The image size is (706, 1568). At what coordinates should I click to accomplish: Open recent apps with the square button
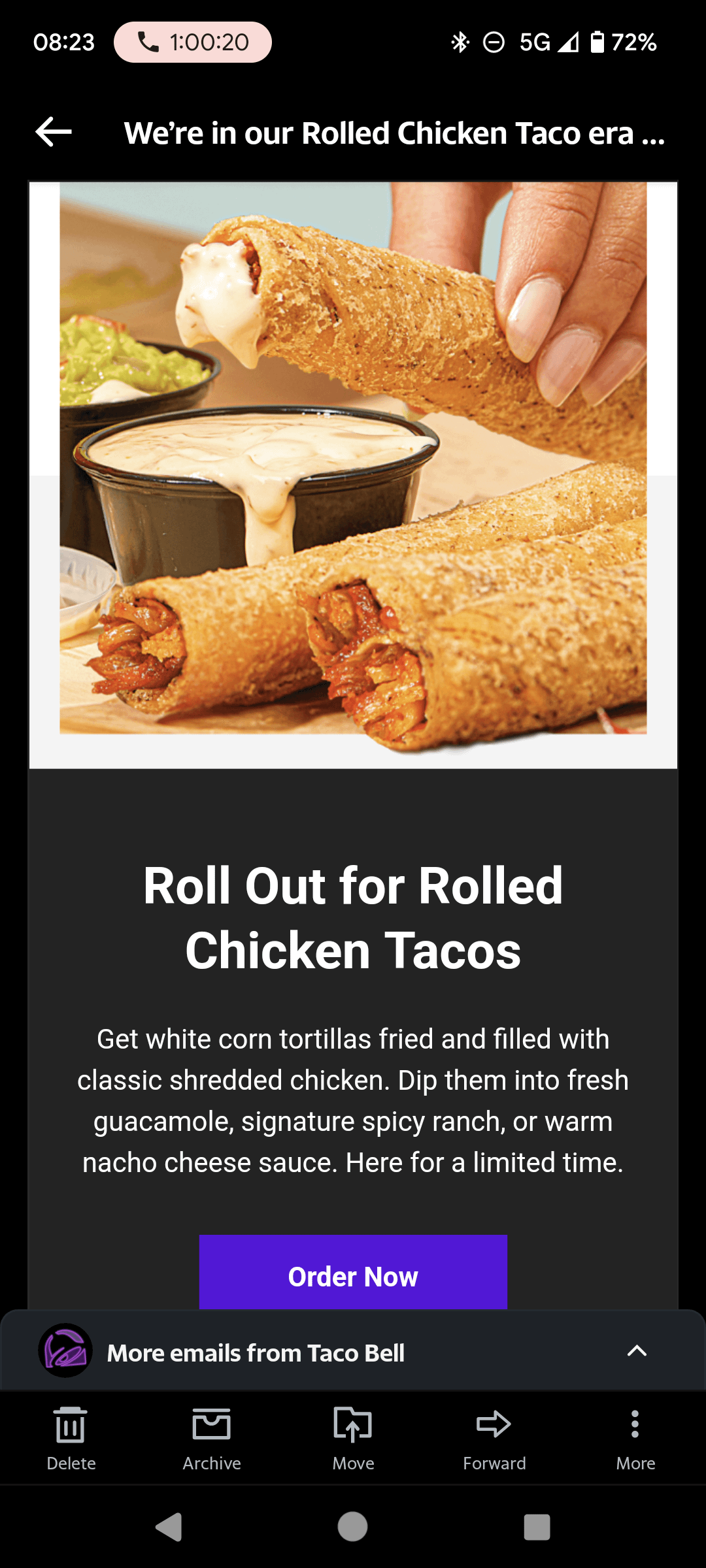click(x=537, y=1527)
